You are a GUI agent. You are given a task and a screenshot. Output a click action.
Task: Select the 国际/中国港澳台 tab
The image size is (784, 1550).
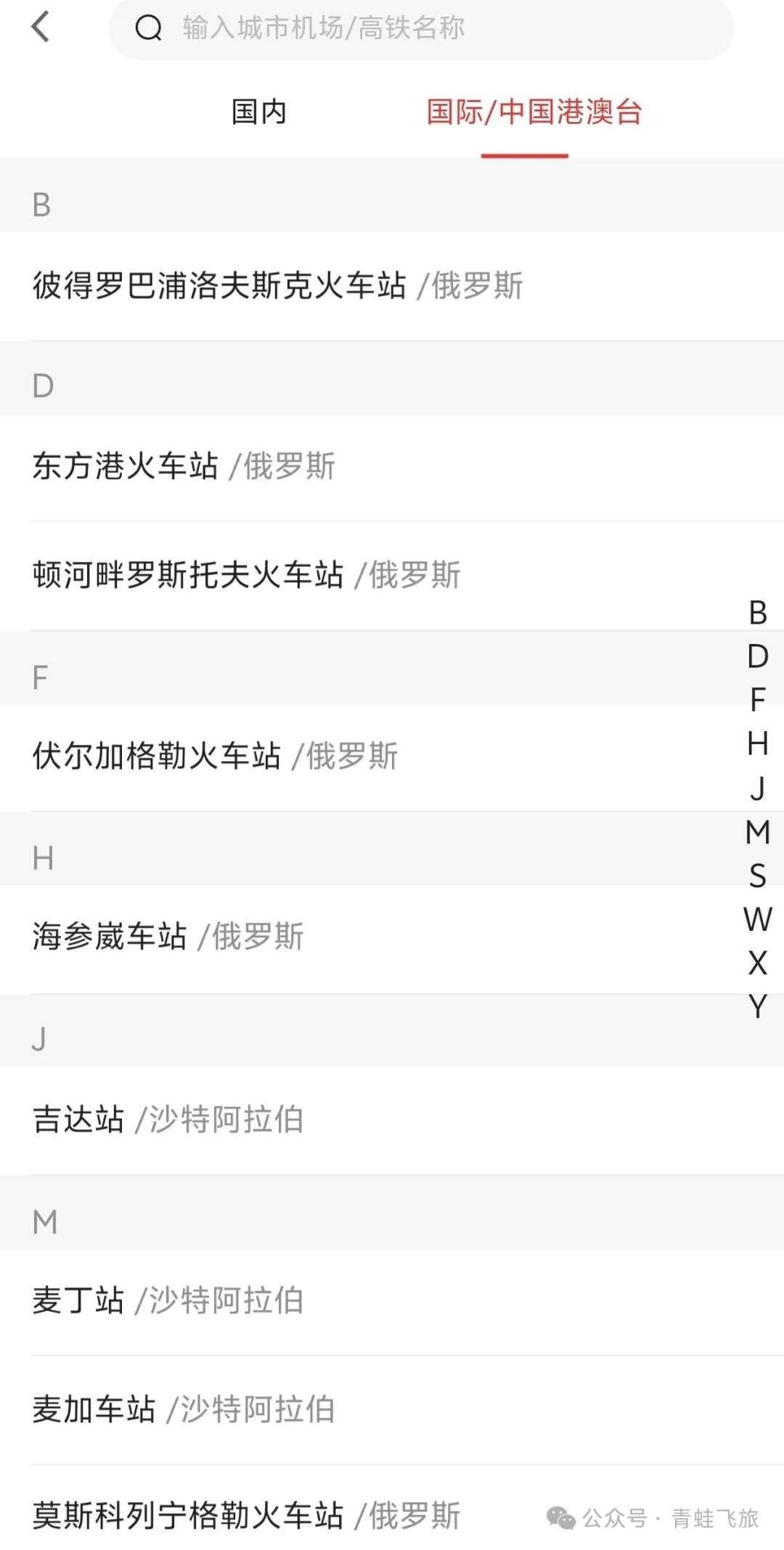tap(534, 113)
